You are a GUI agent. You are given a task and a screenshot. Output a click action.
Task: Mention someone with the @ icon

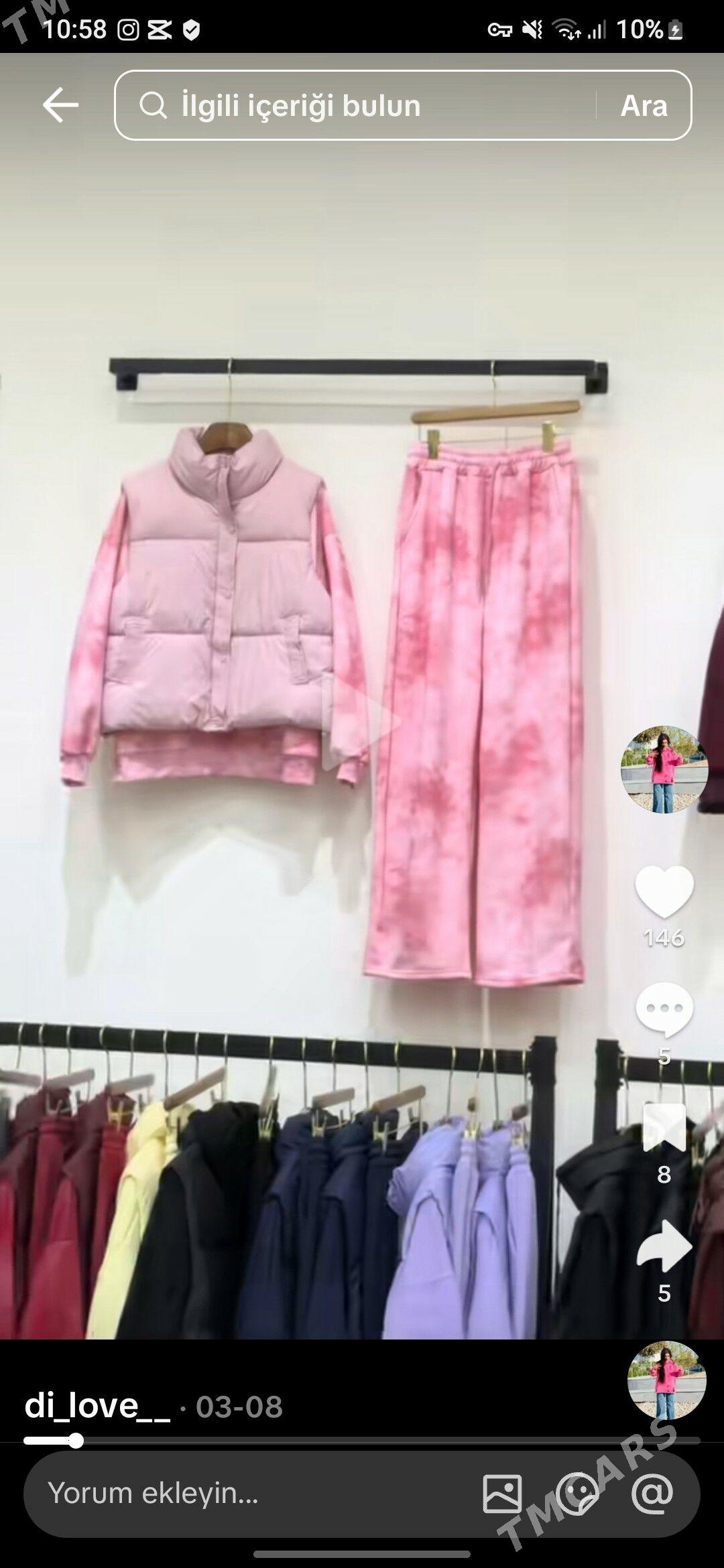click(652, 1494)
